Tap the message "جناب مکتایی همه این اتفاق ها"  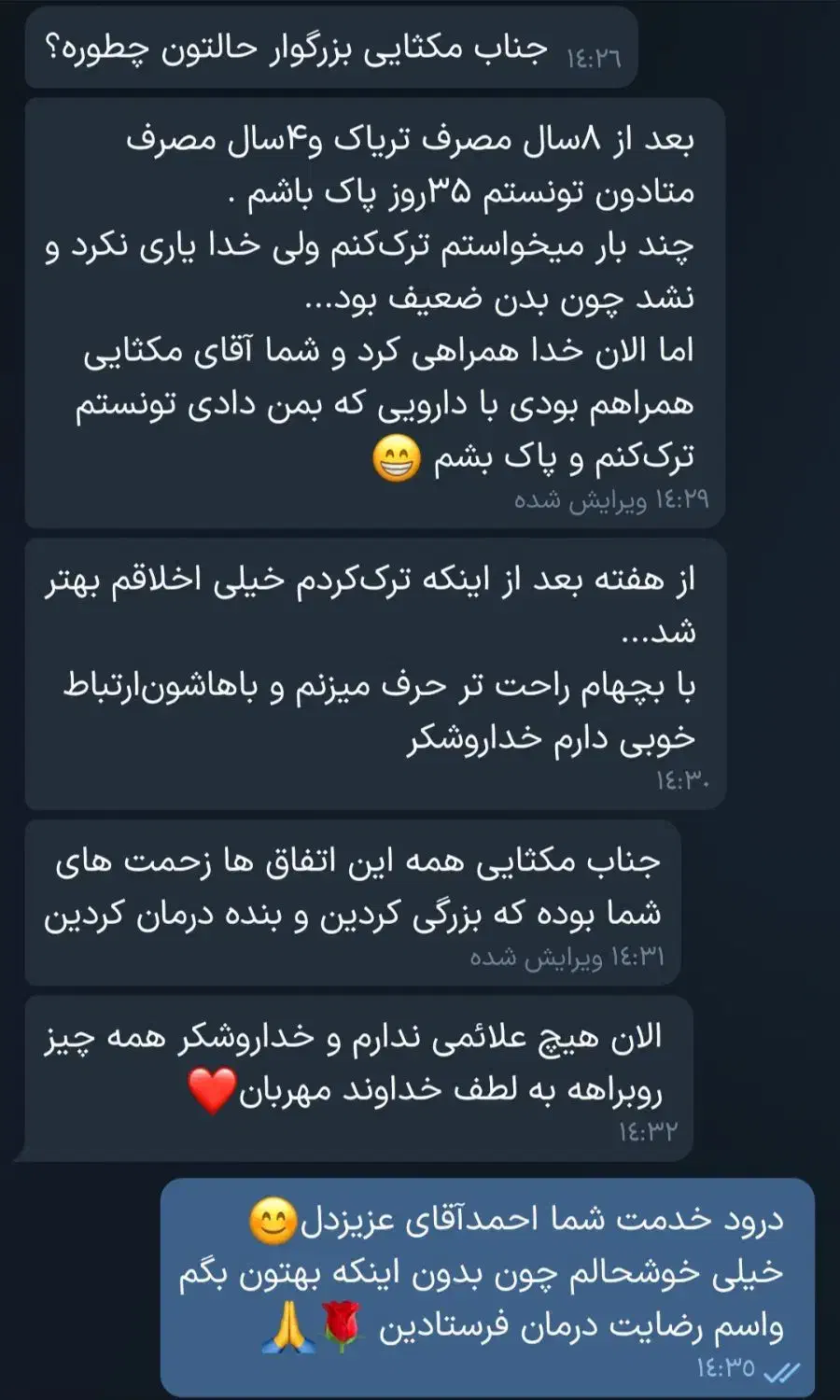point(353,903)
